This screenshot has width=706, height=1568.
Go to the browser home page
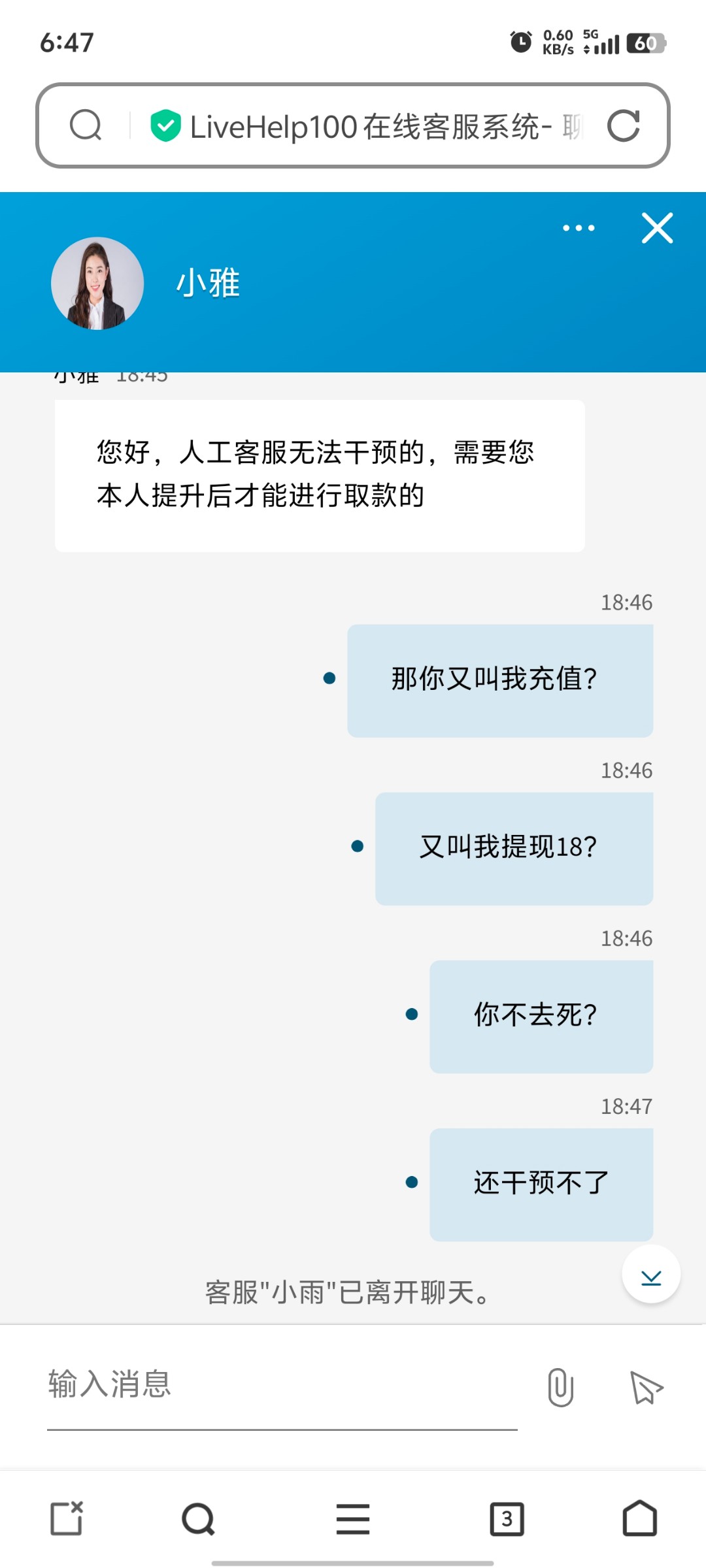click(x=639, y=1518)
